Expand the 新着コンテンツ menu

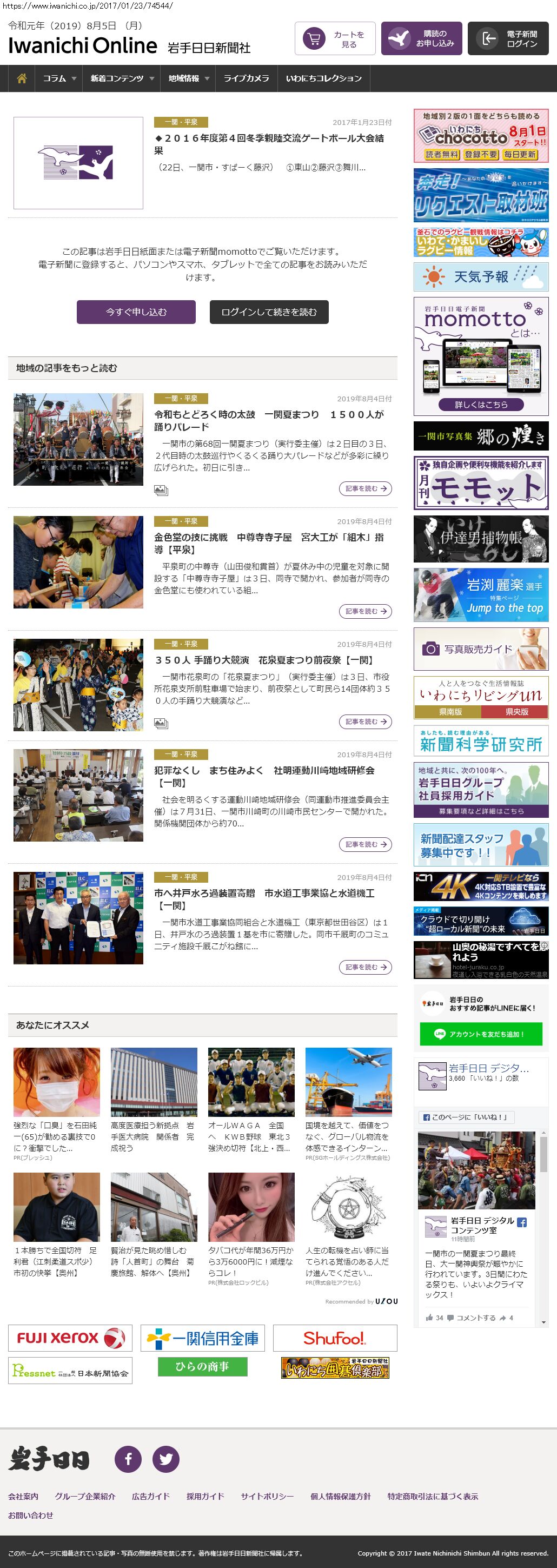(x=122, y=78)
